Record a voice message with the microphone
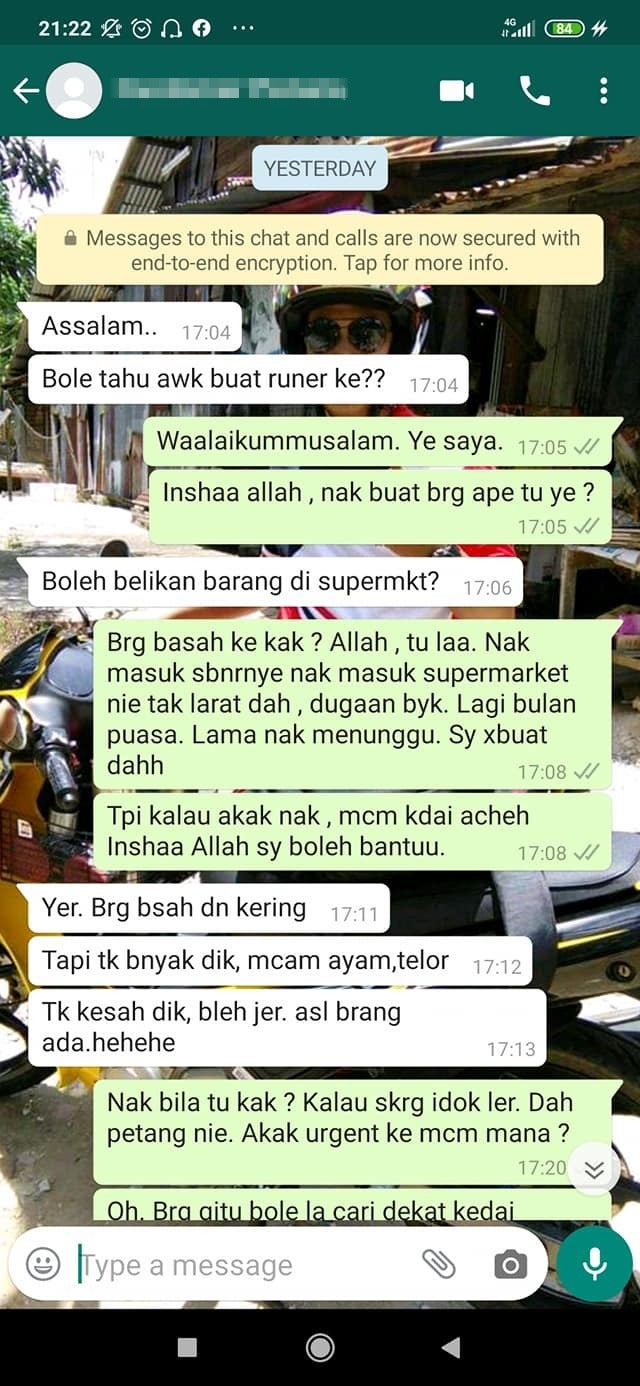The width and height of the screenshot is (640, 1386). pos(594,1264)
